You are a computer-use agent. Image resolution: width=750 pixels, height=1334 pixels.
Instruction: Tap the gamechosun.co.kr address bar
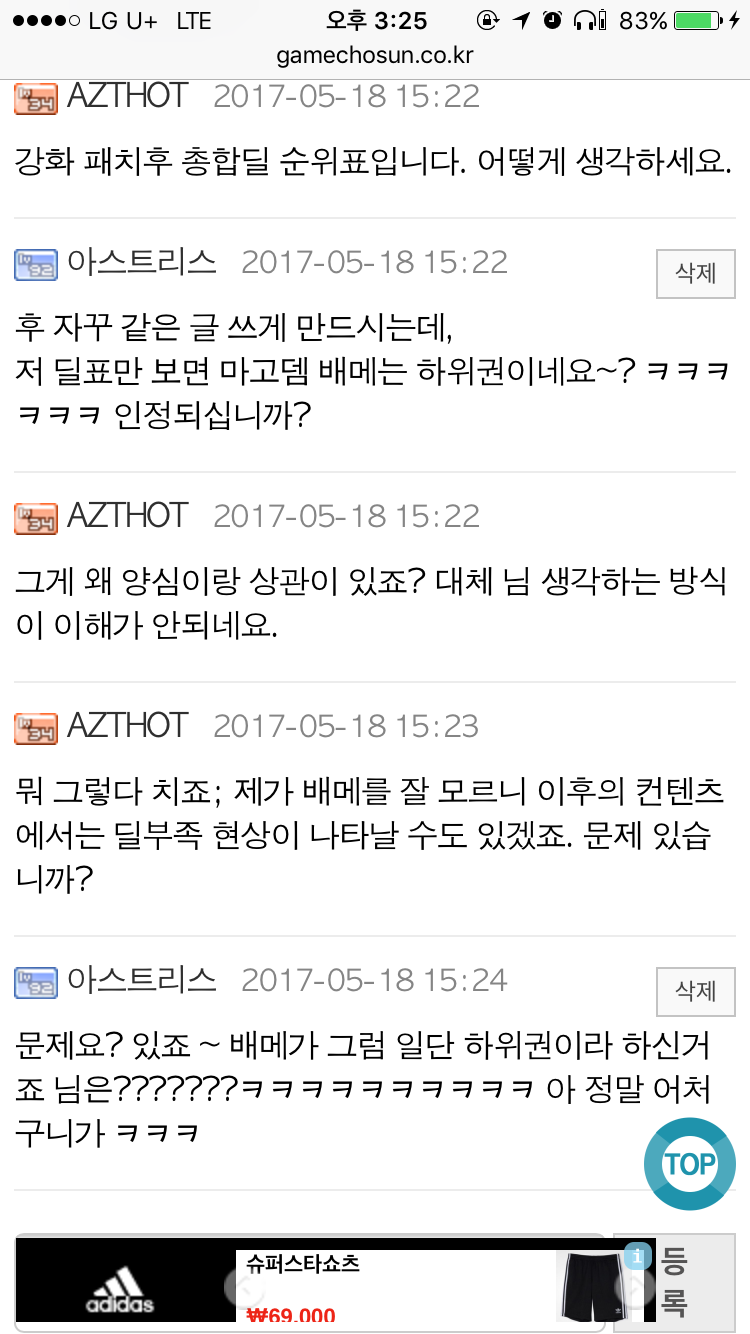click(x=375, y=55)
